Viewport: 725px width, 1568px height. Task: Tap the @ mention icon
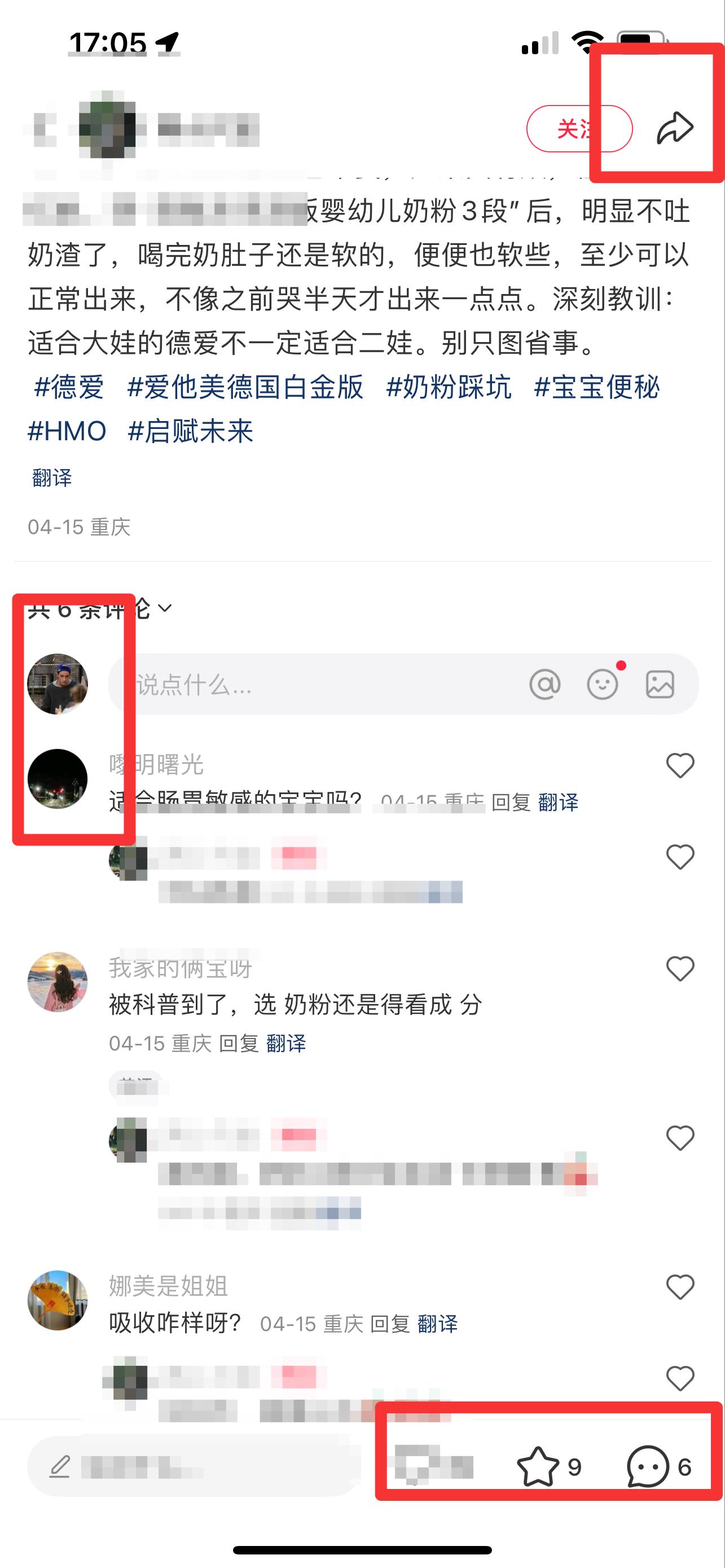point(544,685)
